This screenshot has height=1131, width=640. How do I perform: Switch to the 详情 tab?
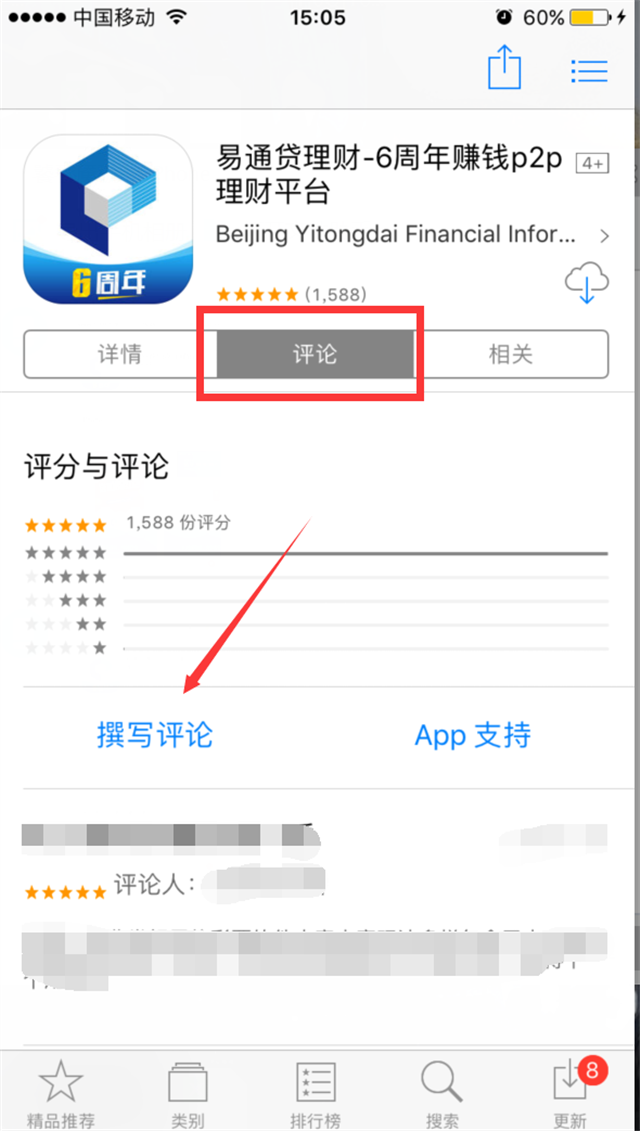120,354
